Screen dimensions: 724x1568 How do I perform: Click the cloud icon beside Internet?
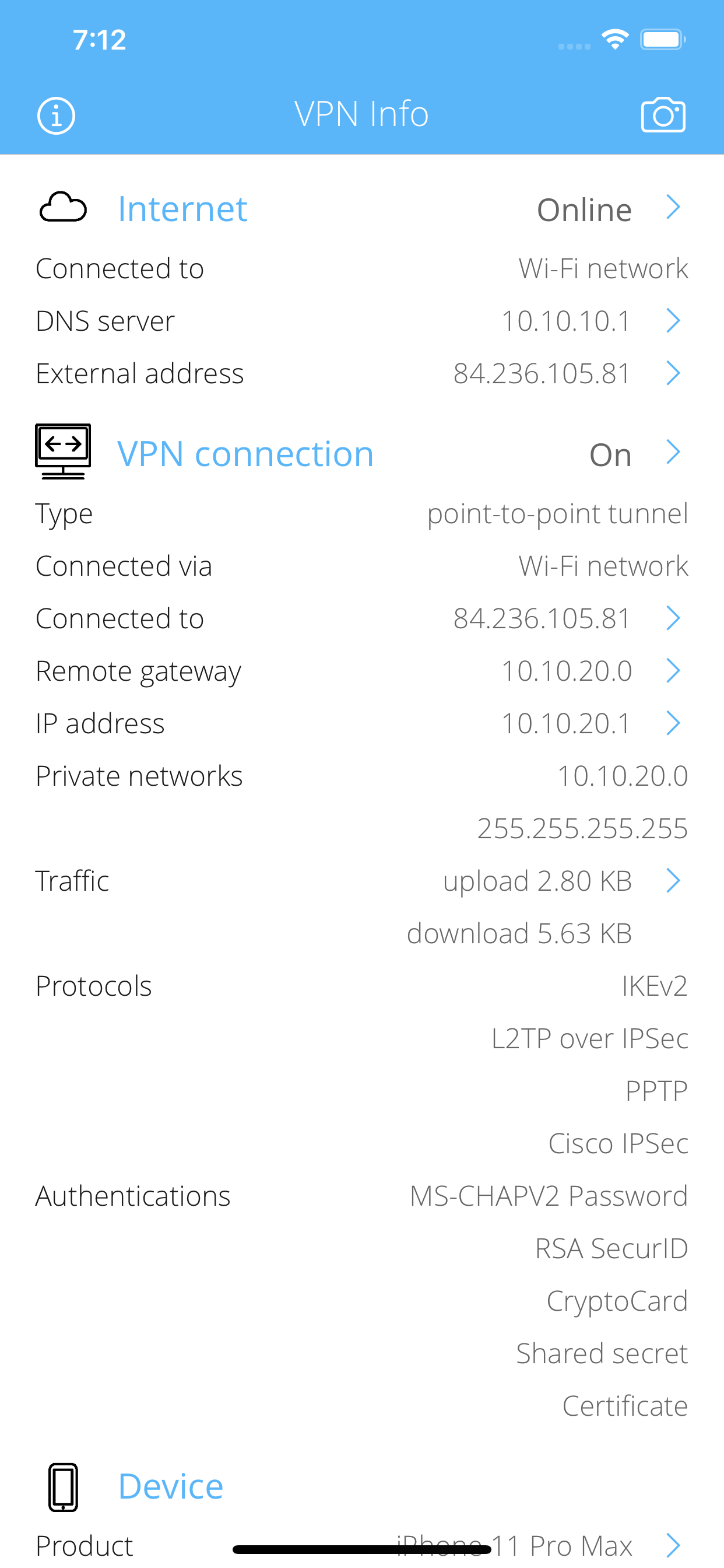[x=63, y=208]
